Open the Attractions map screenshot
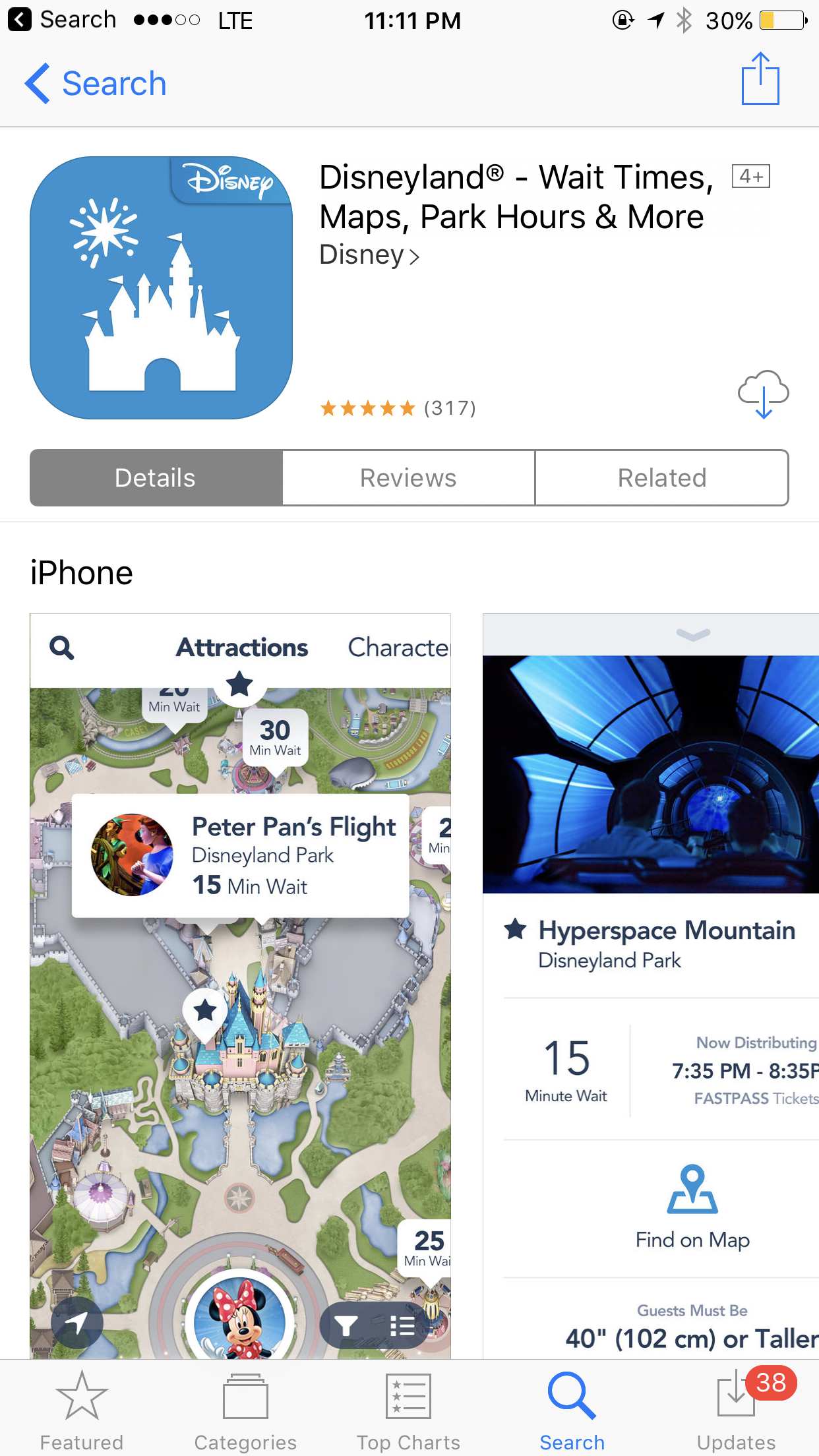Image resolution: width=819 pixels, height=1456 pixels. pyautogui.click(x=240, y=985)
